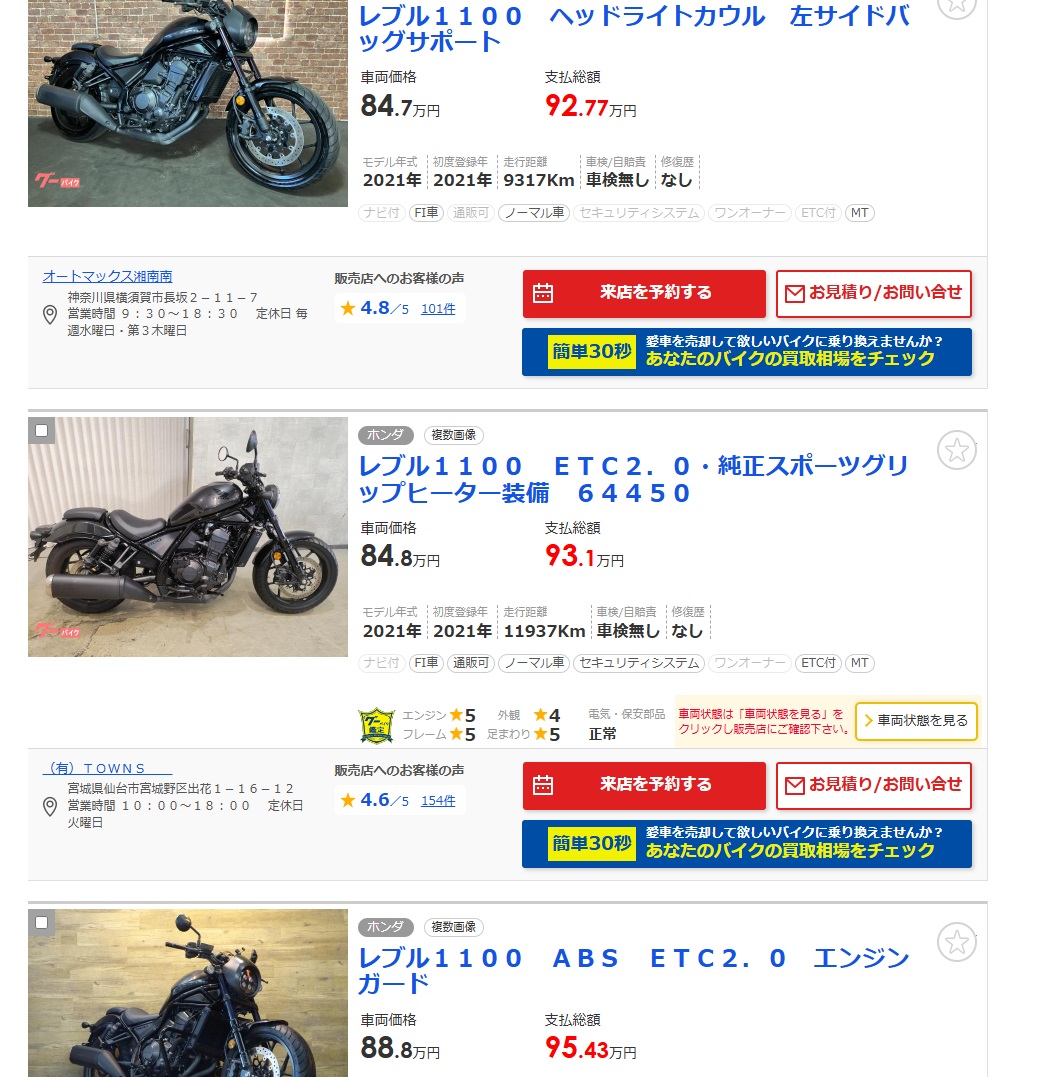Image resolution: width=1060 pixels, height=1077 pixels.
Task: View the 154件 reviews for TOWNS
Action: [438, 801]
